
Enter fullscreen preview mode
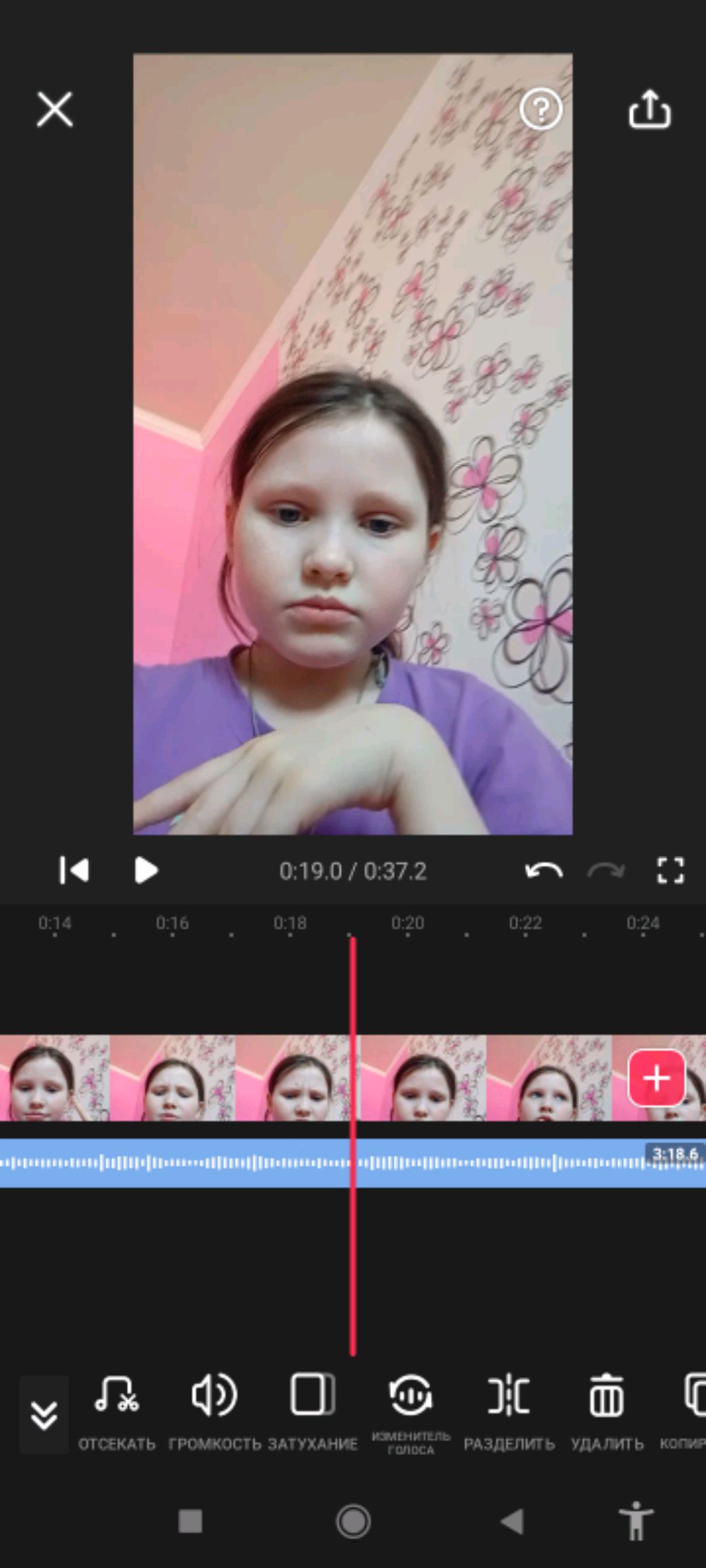pyautogui.click(x=670, y=870)
